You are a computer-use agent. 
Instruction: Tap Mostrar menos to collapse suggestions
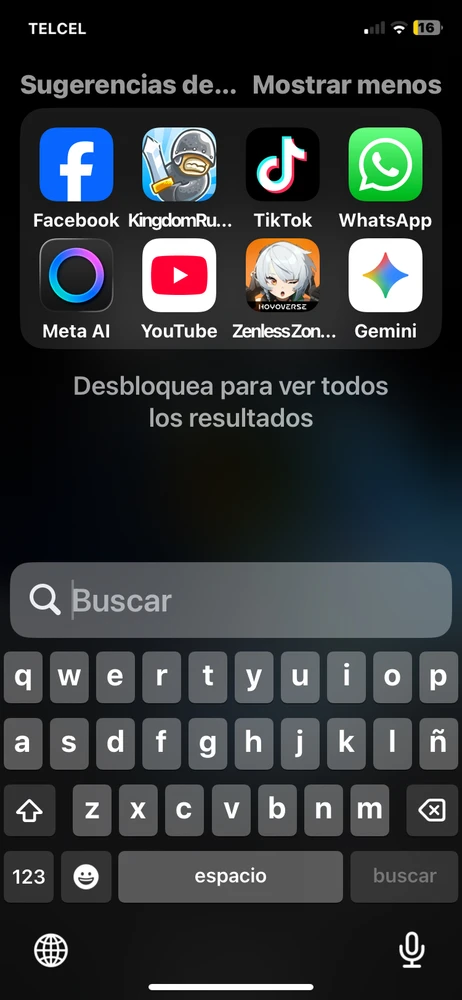coord(347,85)
